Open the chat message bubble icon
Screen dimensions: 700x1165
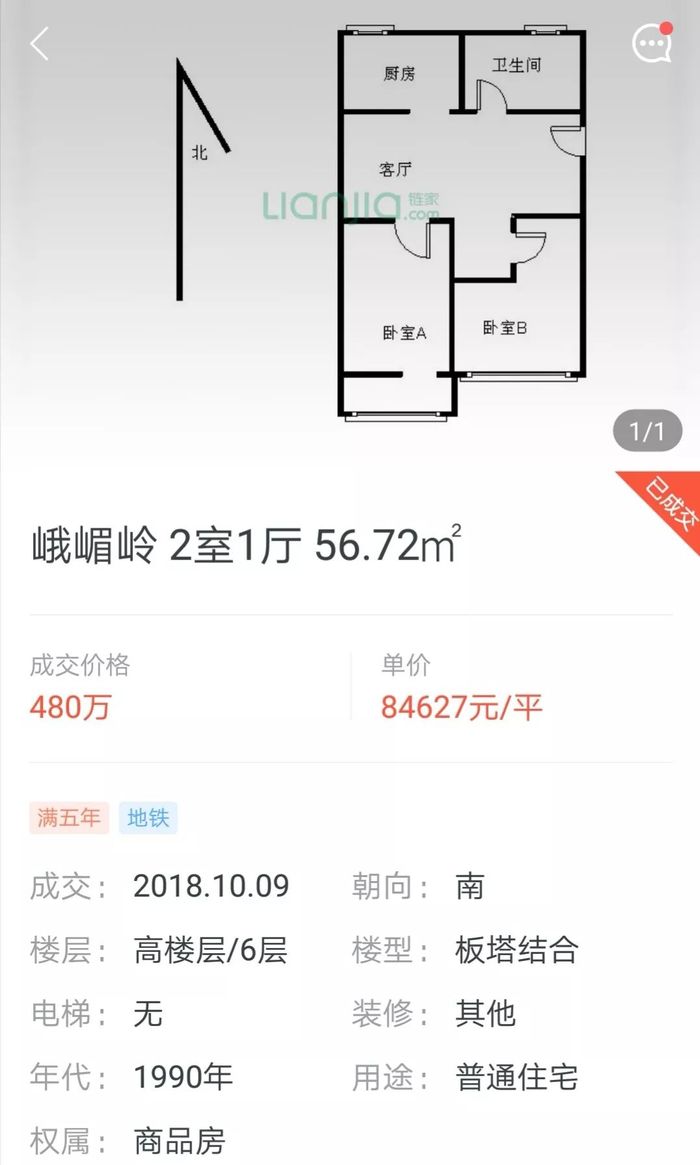pyautogui.click(x=652, y=43)
